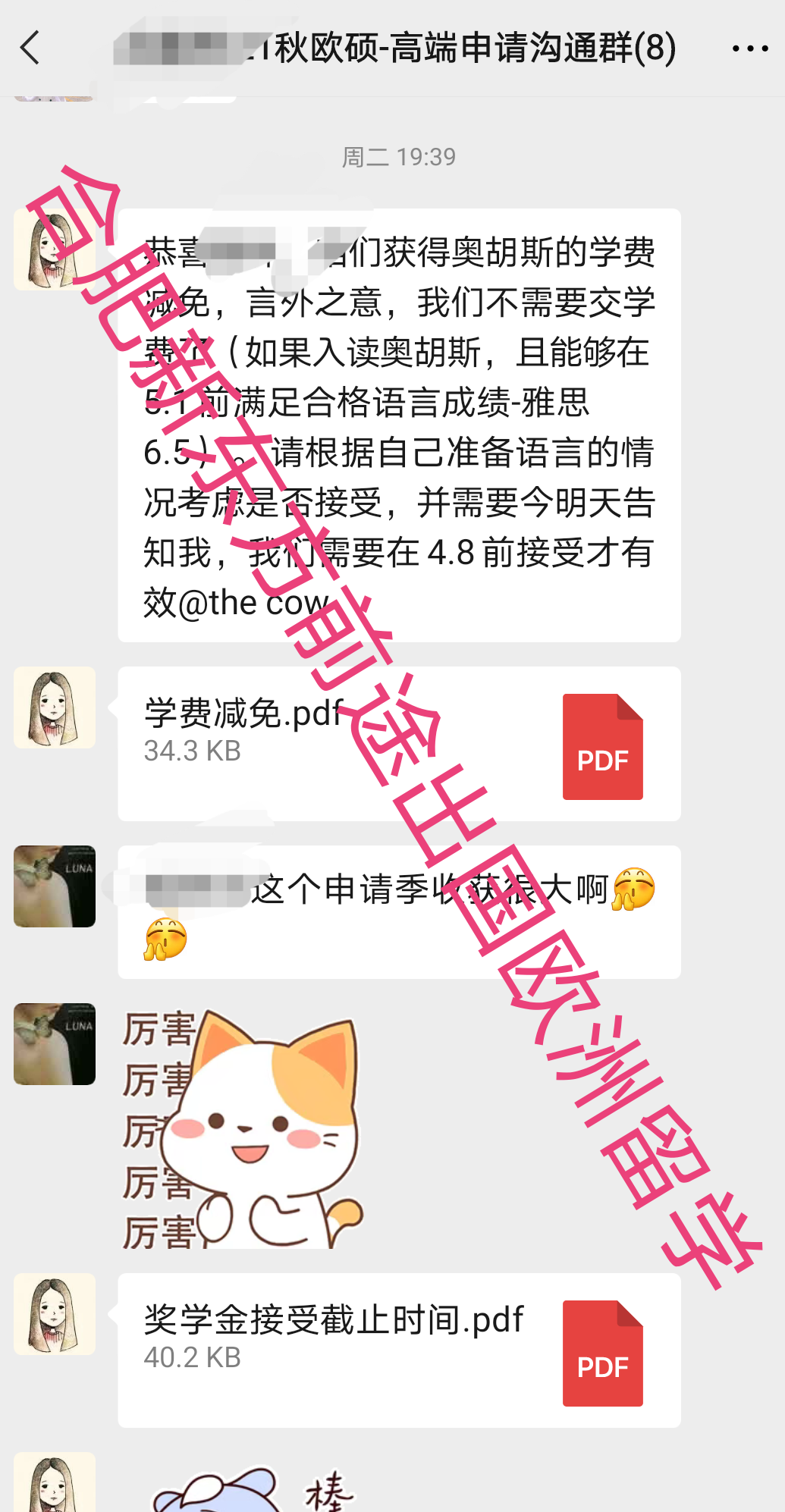Open the 奖学金接受截止时间.pdf file

(399, 1350)
